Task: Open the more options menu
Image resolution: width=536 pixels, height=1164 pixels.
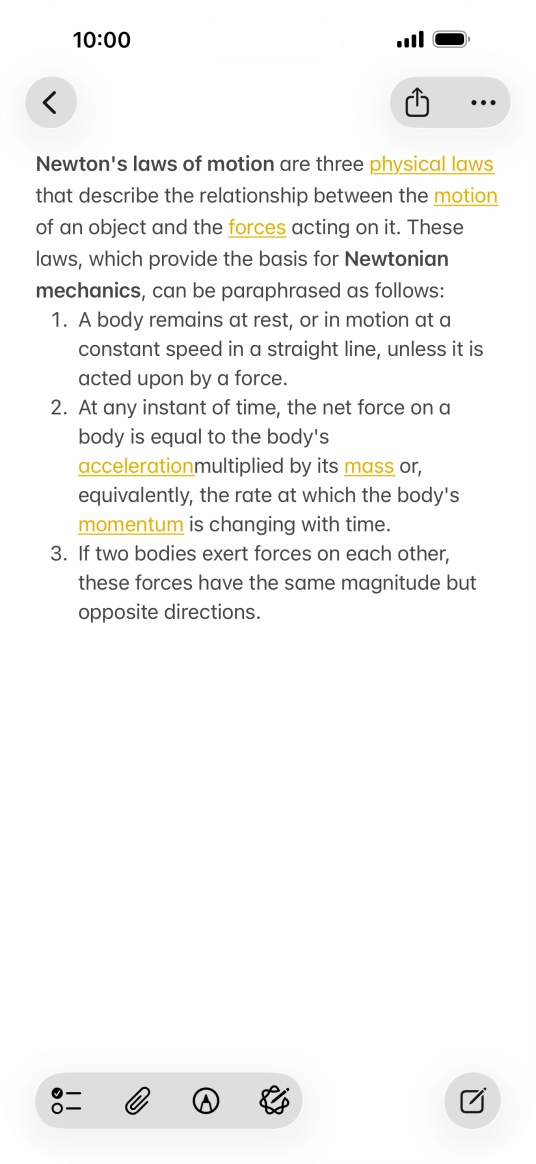Action: click(x=483, y=102)
